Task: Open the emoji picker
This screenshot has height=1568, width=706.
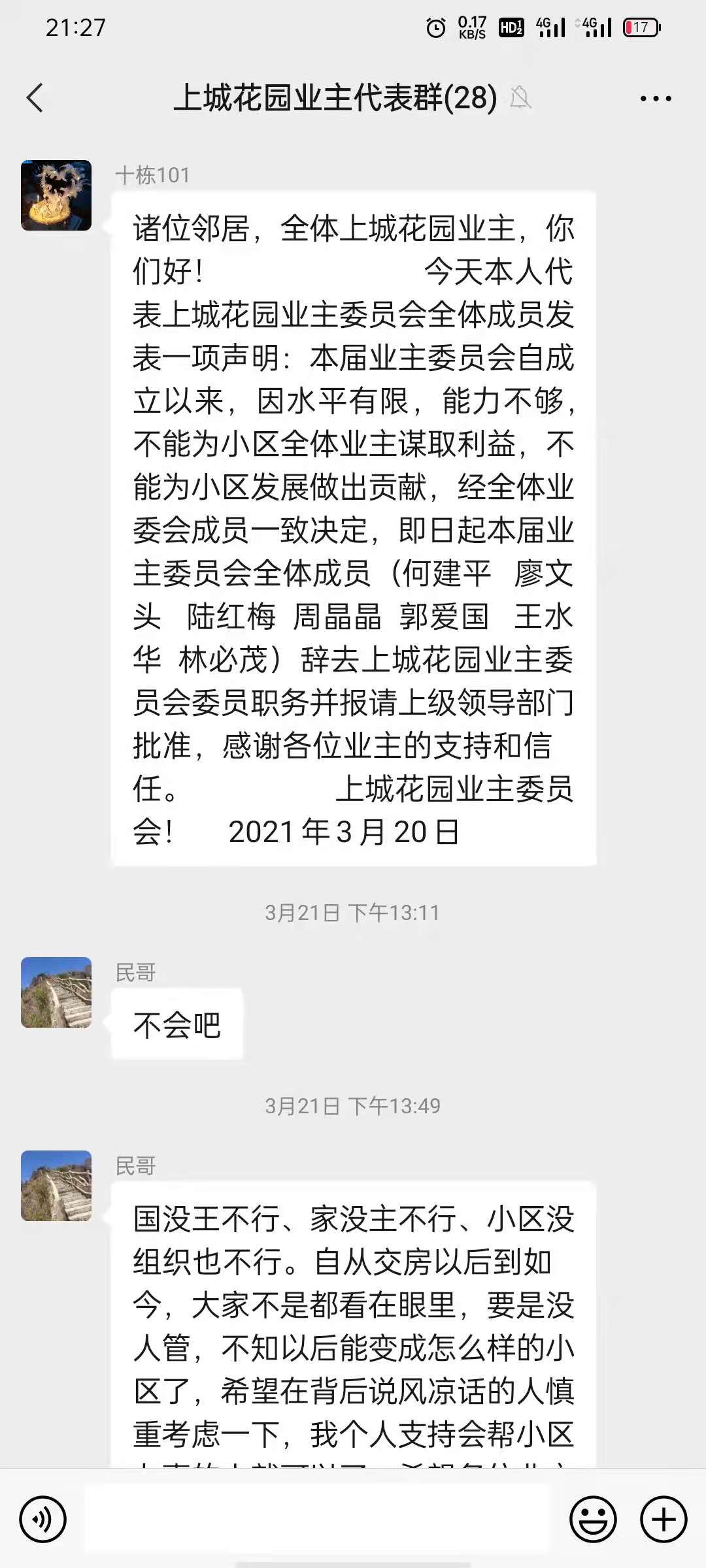Action: 593,1519
